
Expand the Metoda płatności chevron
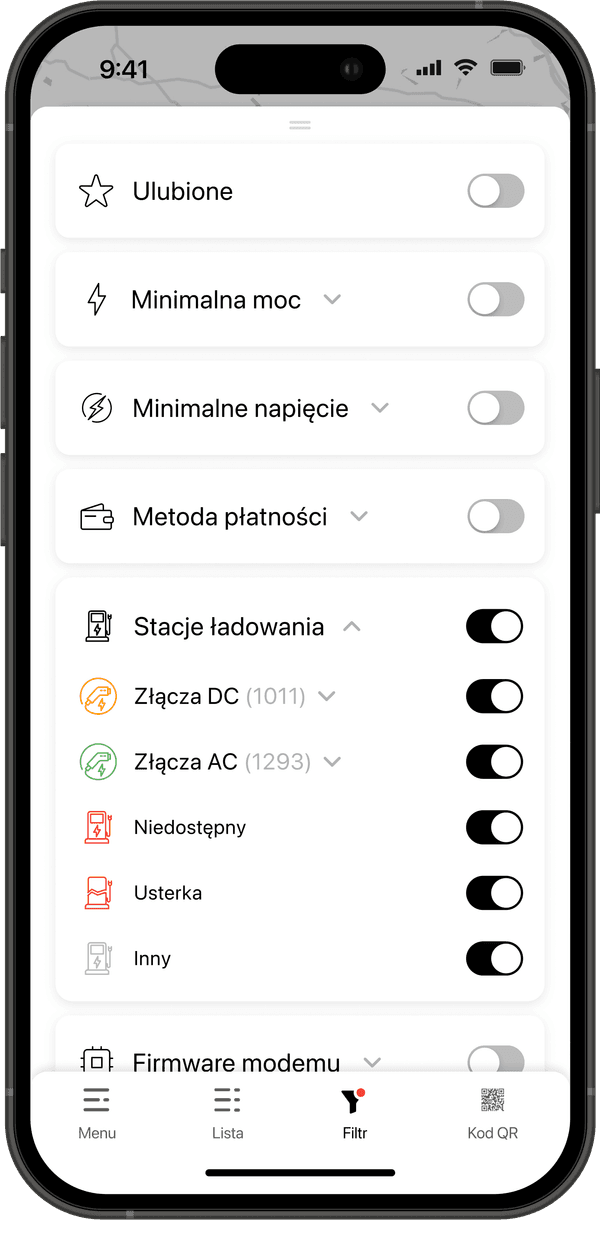click(359, 517)
